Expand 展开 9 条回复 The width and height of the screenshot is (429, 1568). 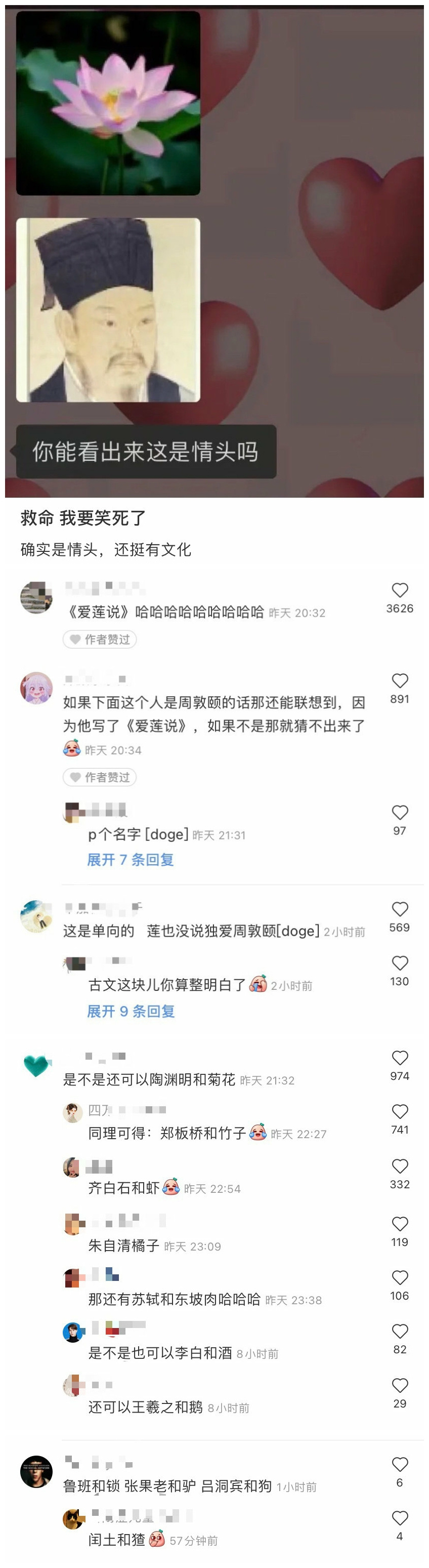pyautogui.click(x=131, y=1011)
